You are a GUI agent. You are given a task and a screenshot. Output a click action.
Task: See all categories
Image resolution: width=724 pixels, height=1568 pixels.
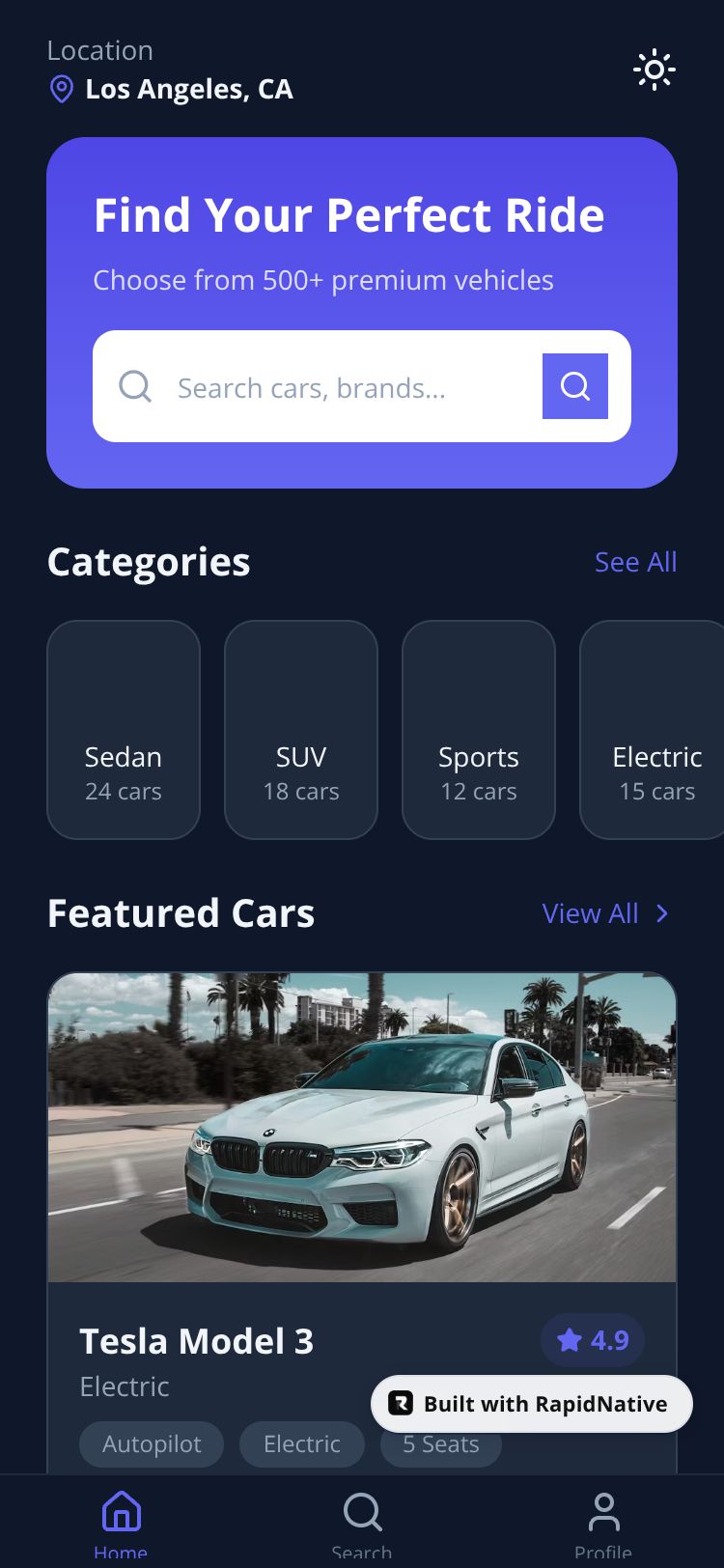[x=635, y=562]
